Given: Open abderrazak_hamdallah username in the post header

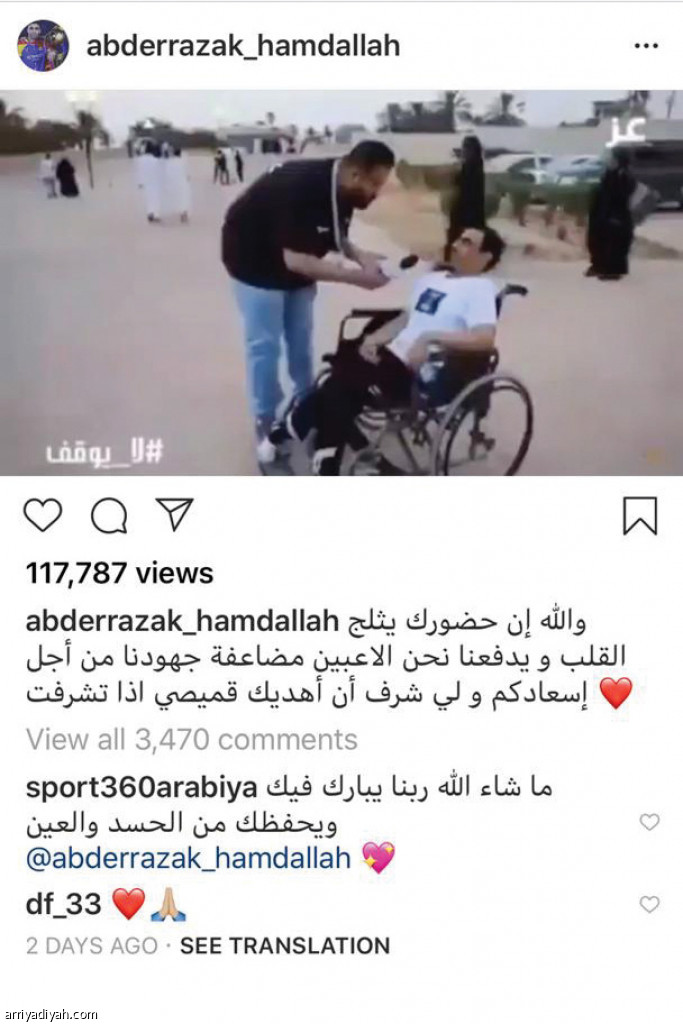Looking at the screenshot, I should pos(243,46).
